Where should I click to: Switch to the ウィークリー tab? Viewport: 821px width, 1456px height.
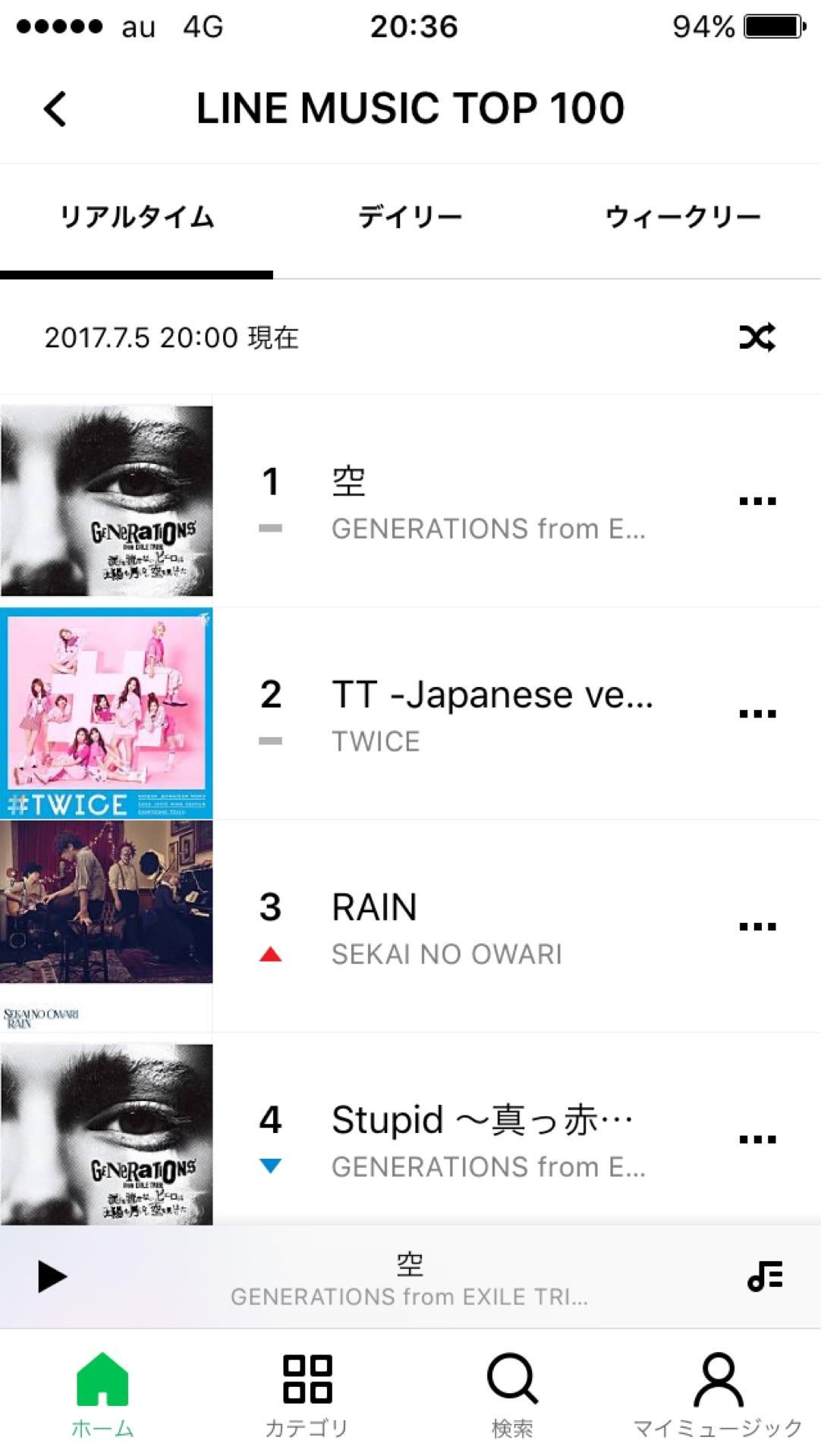[x=682, y=218]
